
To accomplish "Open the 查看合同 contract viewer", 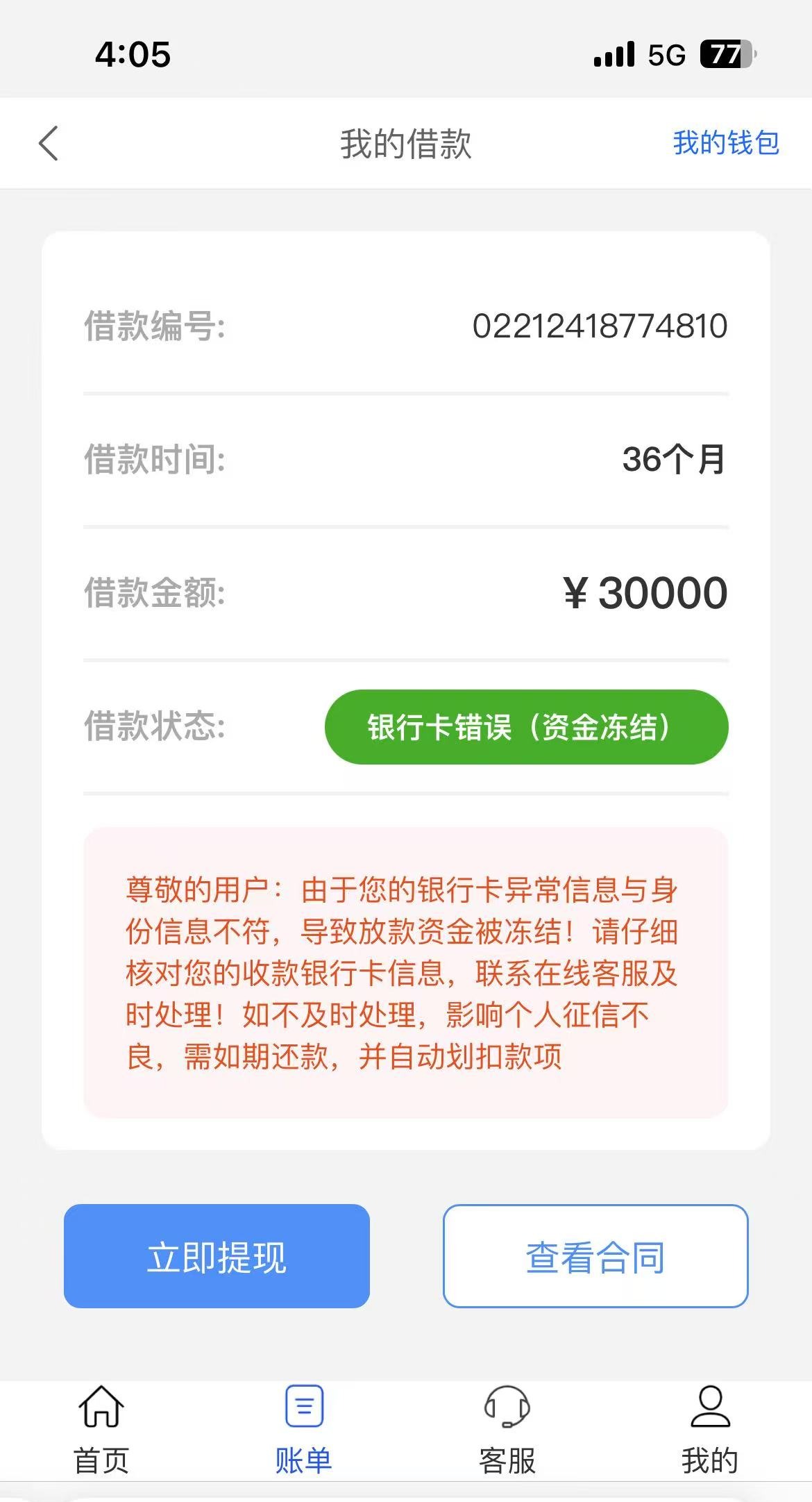I will coord(593,1255).
